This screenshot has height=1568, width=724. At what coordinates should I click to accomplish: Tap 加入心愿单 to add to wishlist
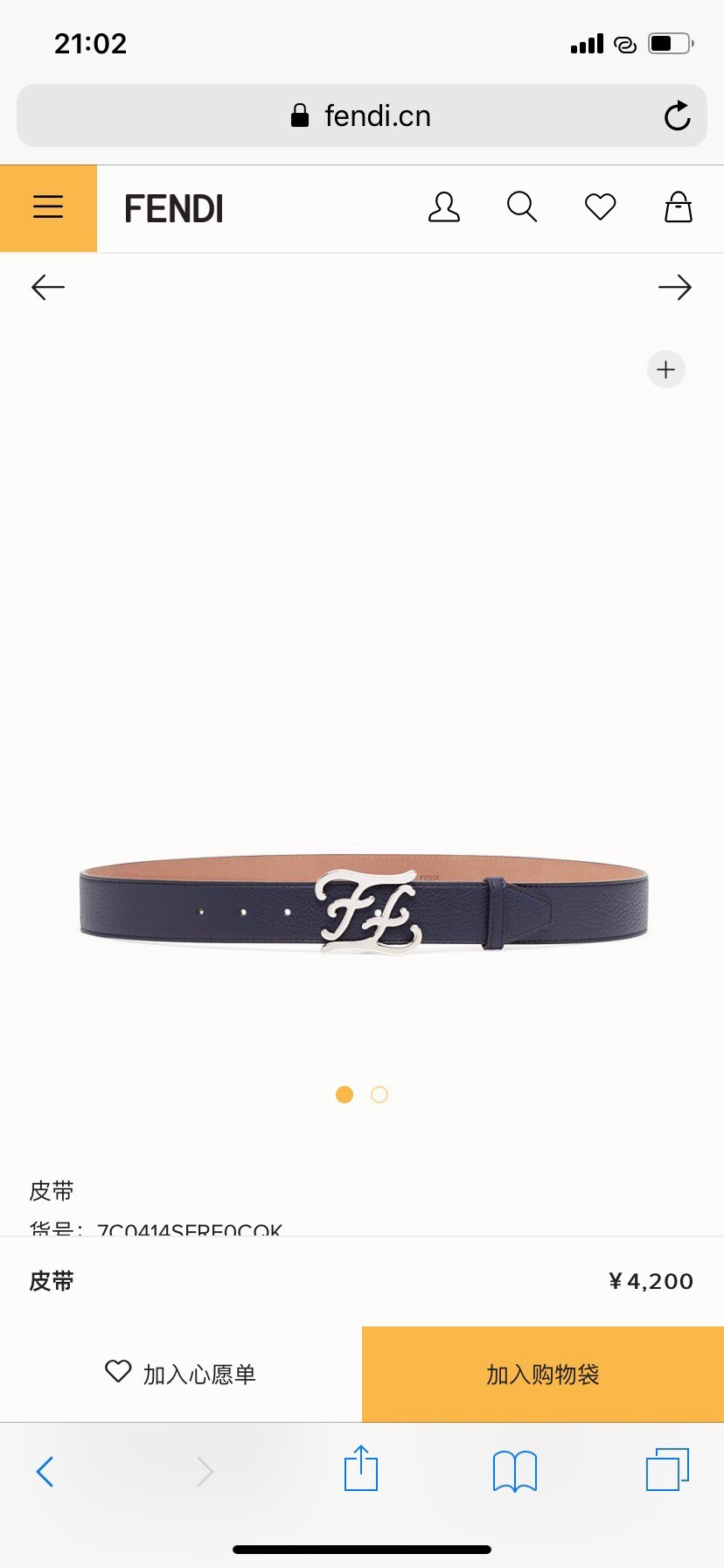tap(181, 1374)
